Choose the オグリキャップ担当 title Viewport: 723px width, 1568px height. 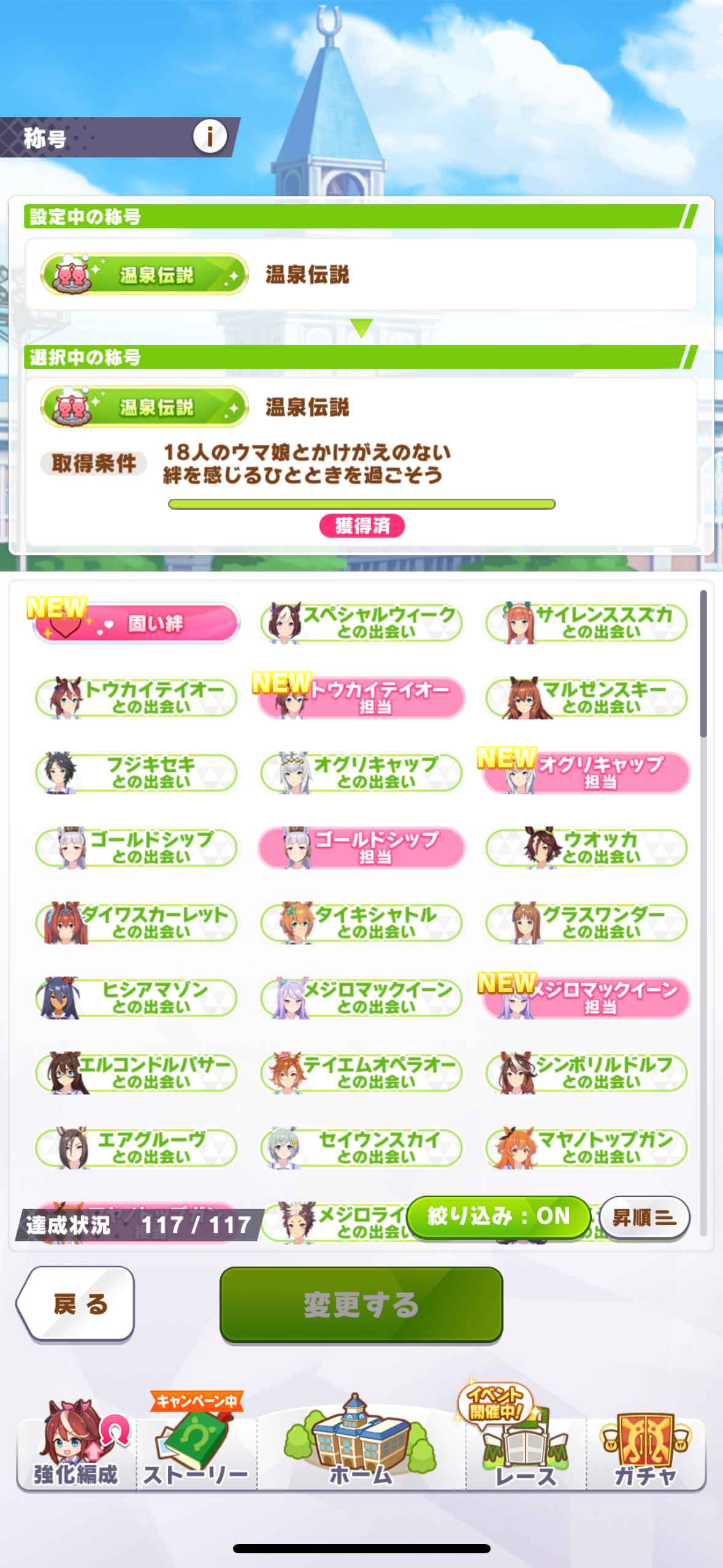[x=586, y=773]
